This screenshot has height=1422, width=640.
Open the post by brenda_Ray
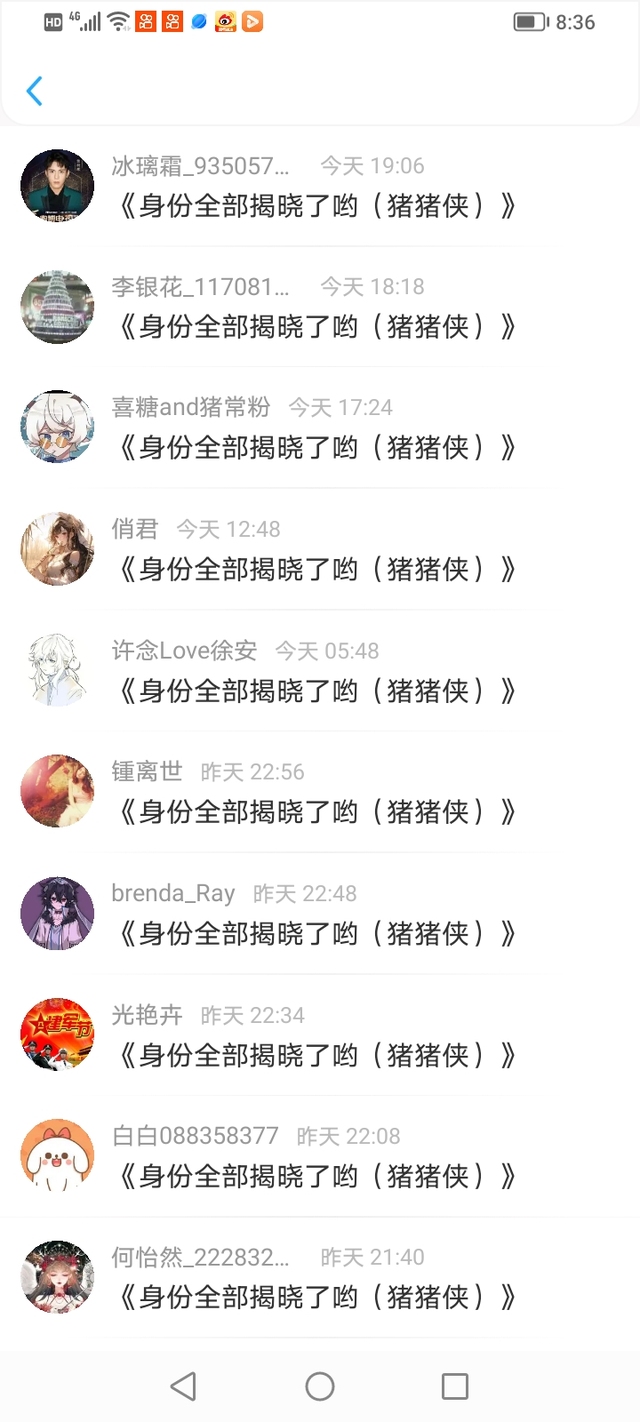[x=317, y=934]
